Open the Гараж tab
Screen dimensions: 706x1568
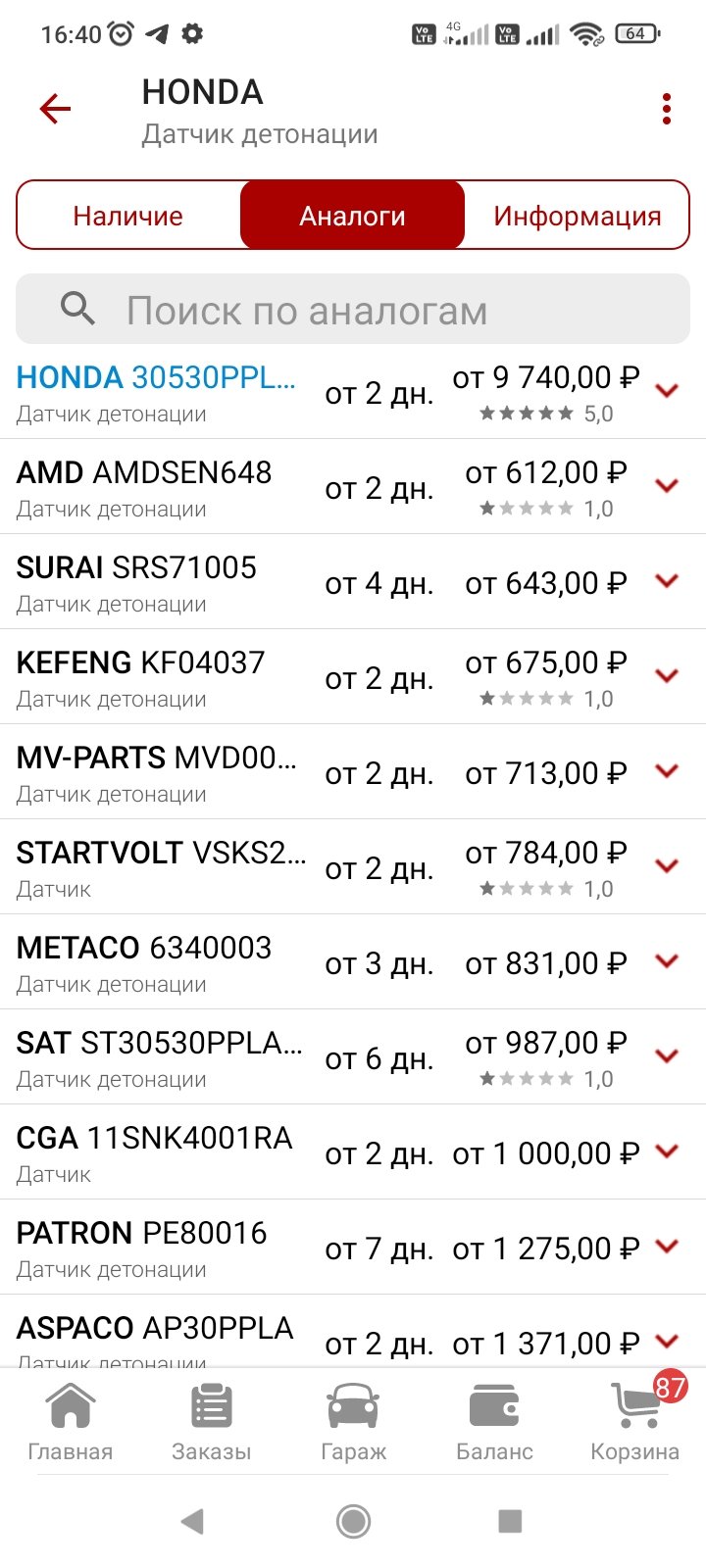[353, 1422]
